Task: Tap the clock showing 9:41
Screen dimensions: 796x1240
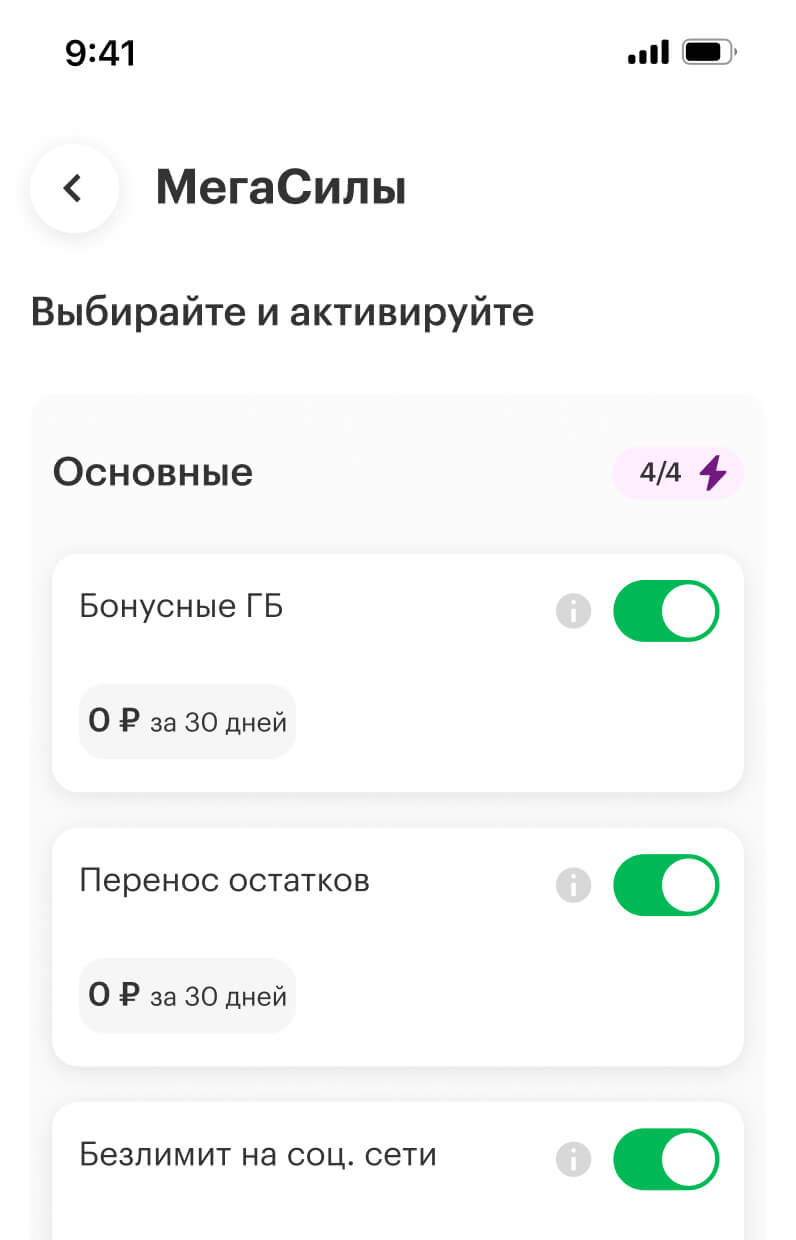Action: (100, 52)
